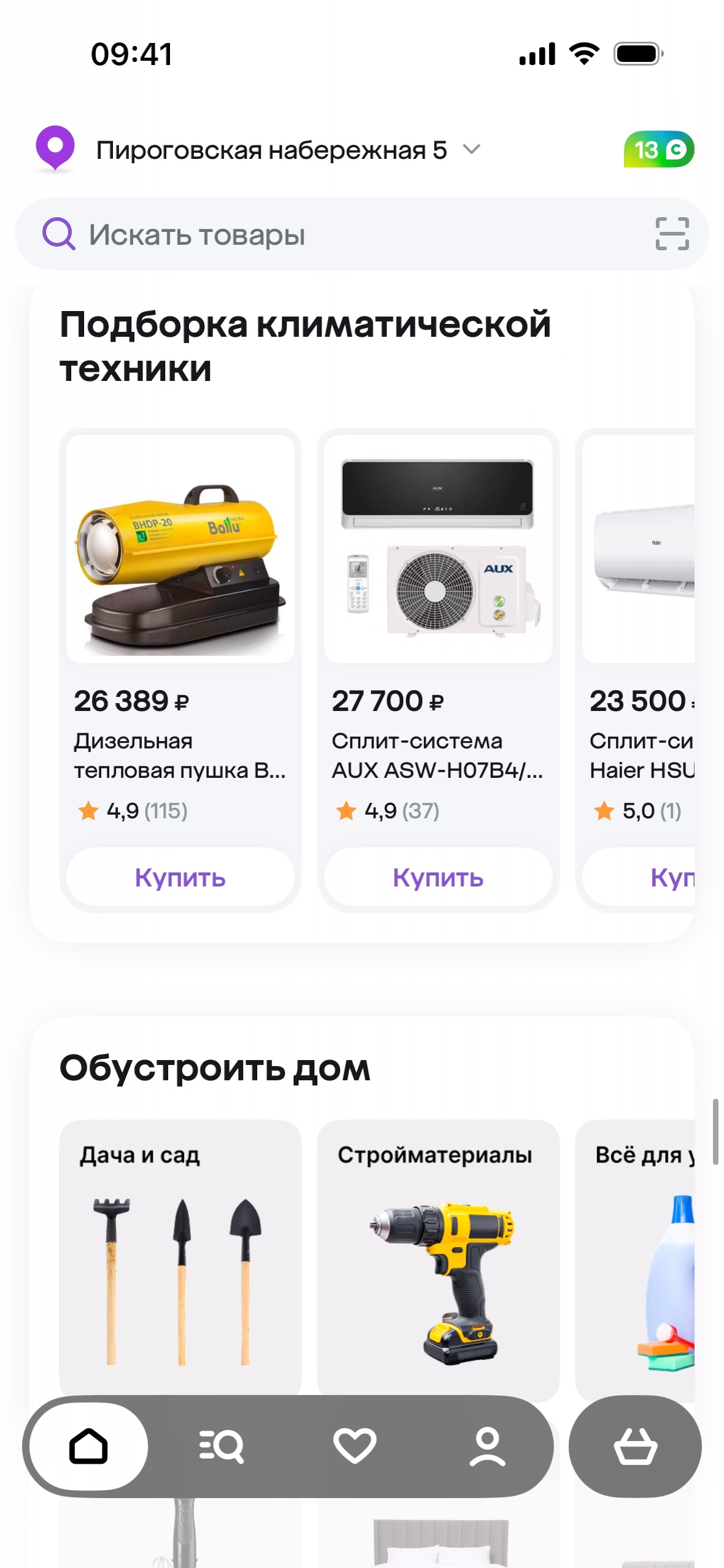Switch to the profile tab
The height and width of the screenshot is (1568, 724).
coord(487,1447)
